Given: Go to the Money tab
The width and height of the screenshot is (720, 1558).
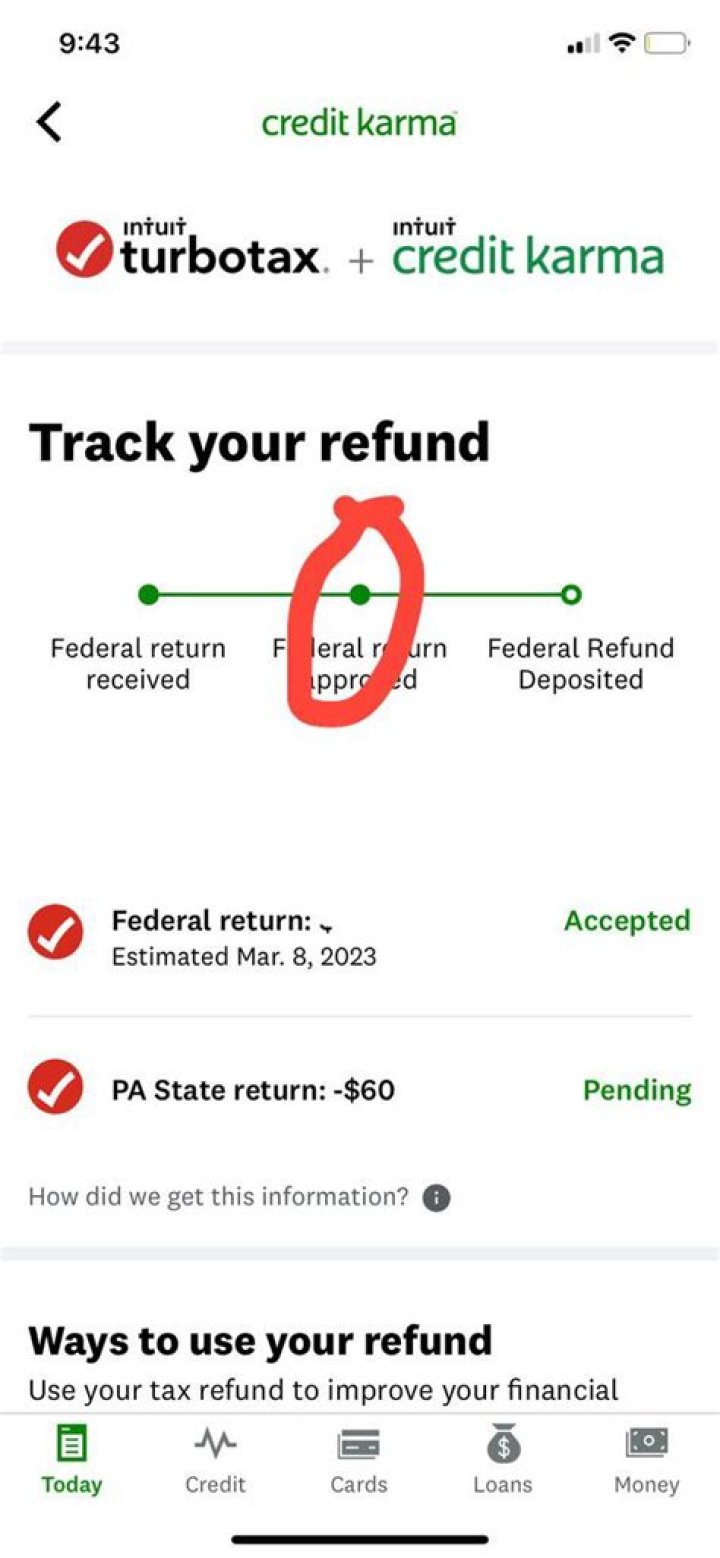Looking at the screenshot, I should [x=646, y=1461].
